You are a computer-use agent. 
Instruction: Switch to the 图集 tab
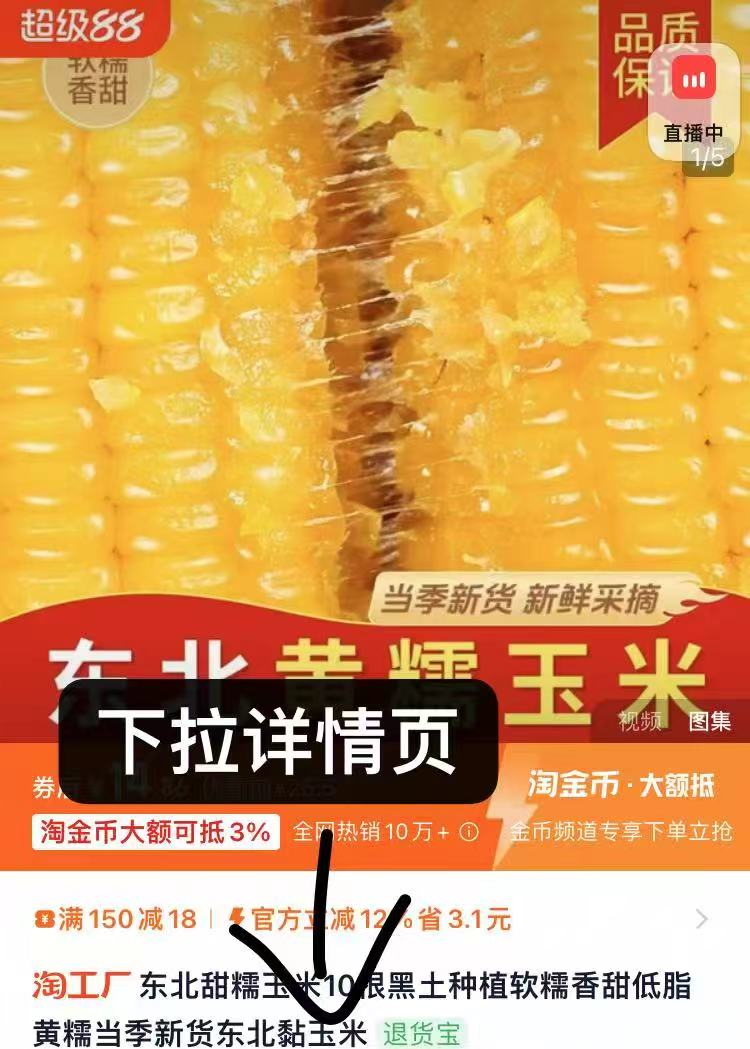[709, 721]
